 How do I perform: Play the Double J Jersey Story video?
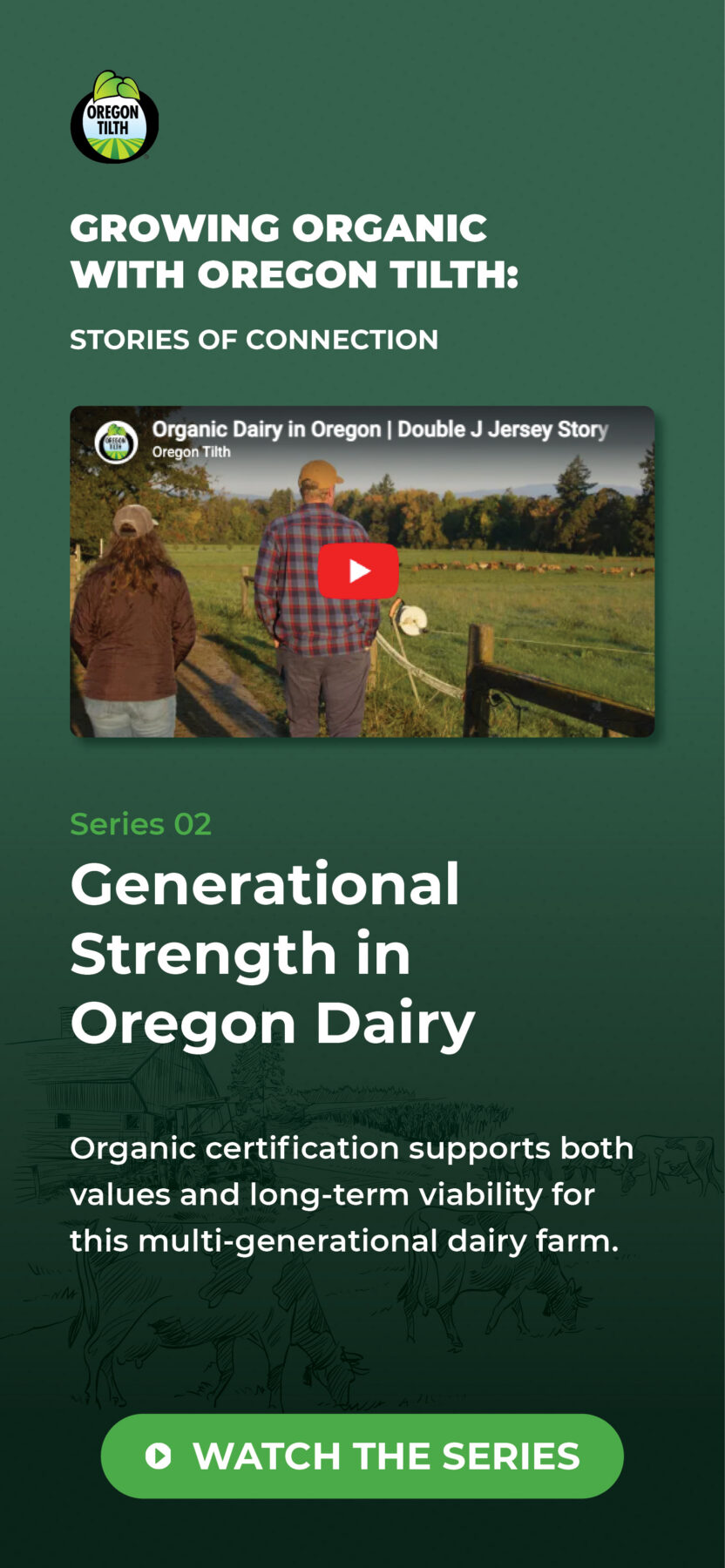(358, 571)
